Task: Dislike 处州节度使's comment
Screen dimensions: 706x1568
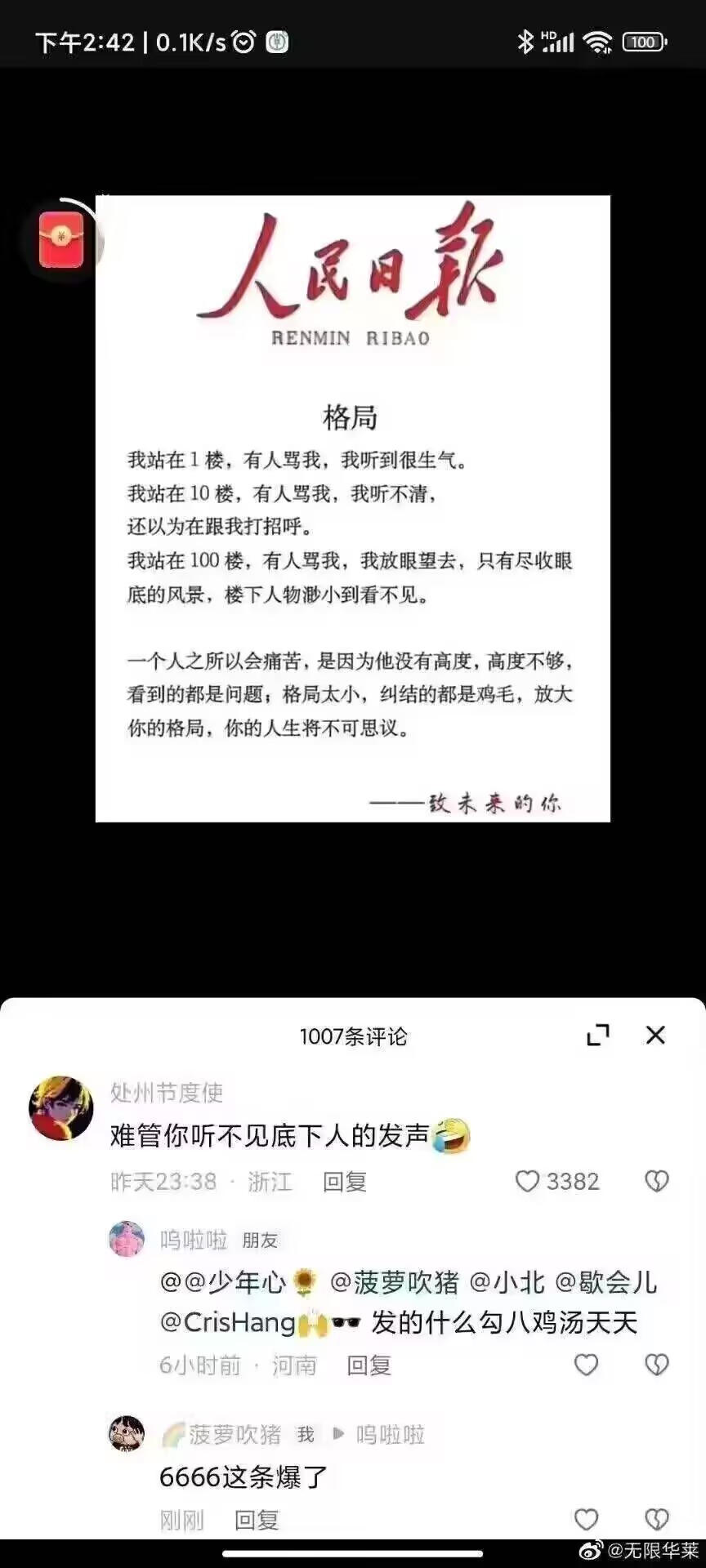Action: (x=657, y=1181)
